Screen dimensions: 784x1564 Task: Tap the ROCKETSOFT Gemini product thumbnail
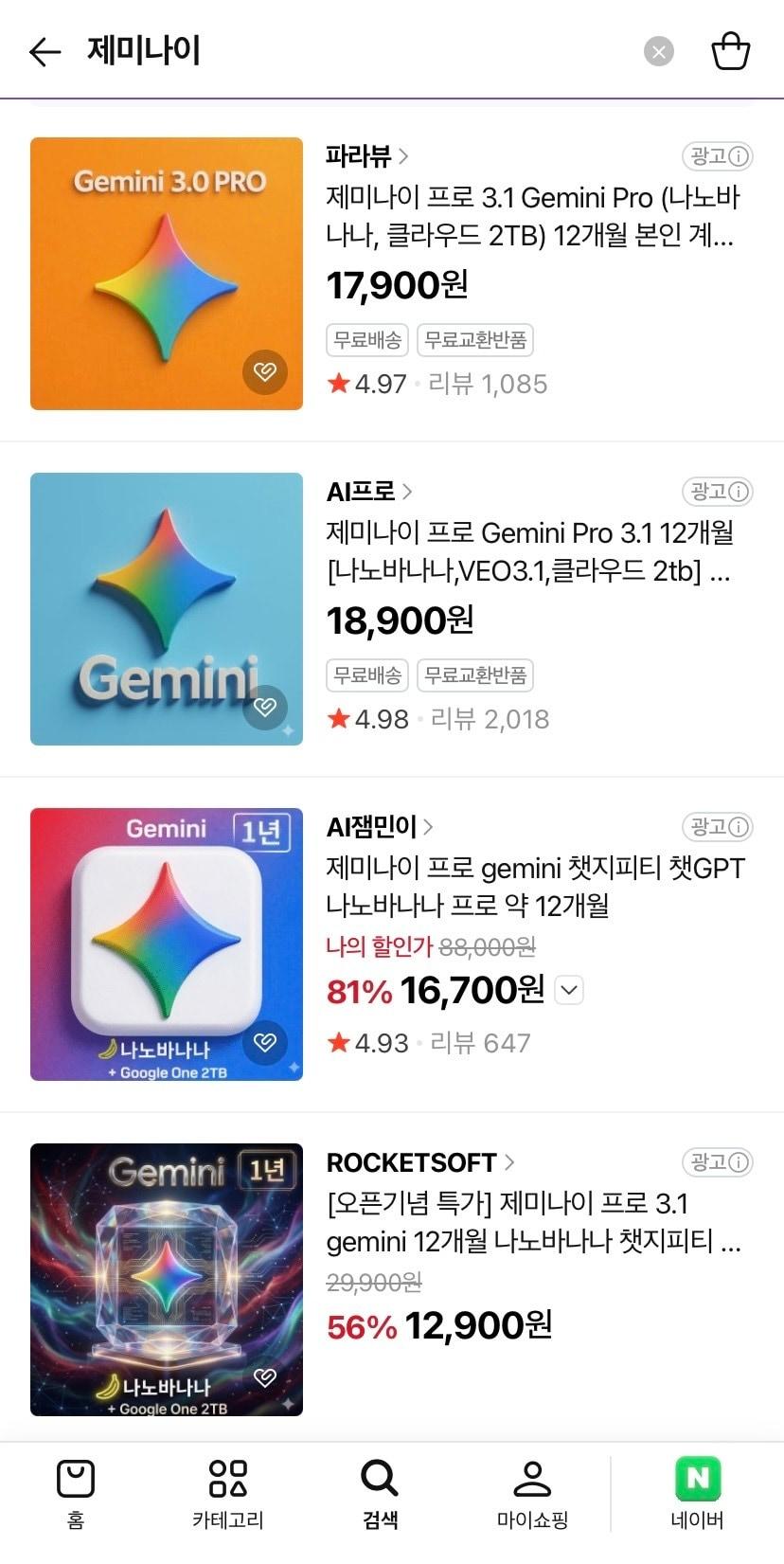coord(166,1277)
